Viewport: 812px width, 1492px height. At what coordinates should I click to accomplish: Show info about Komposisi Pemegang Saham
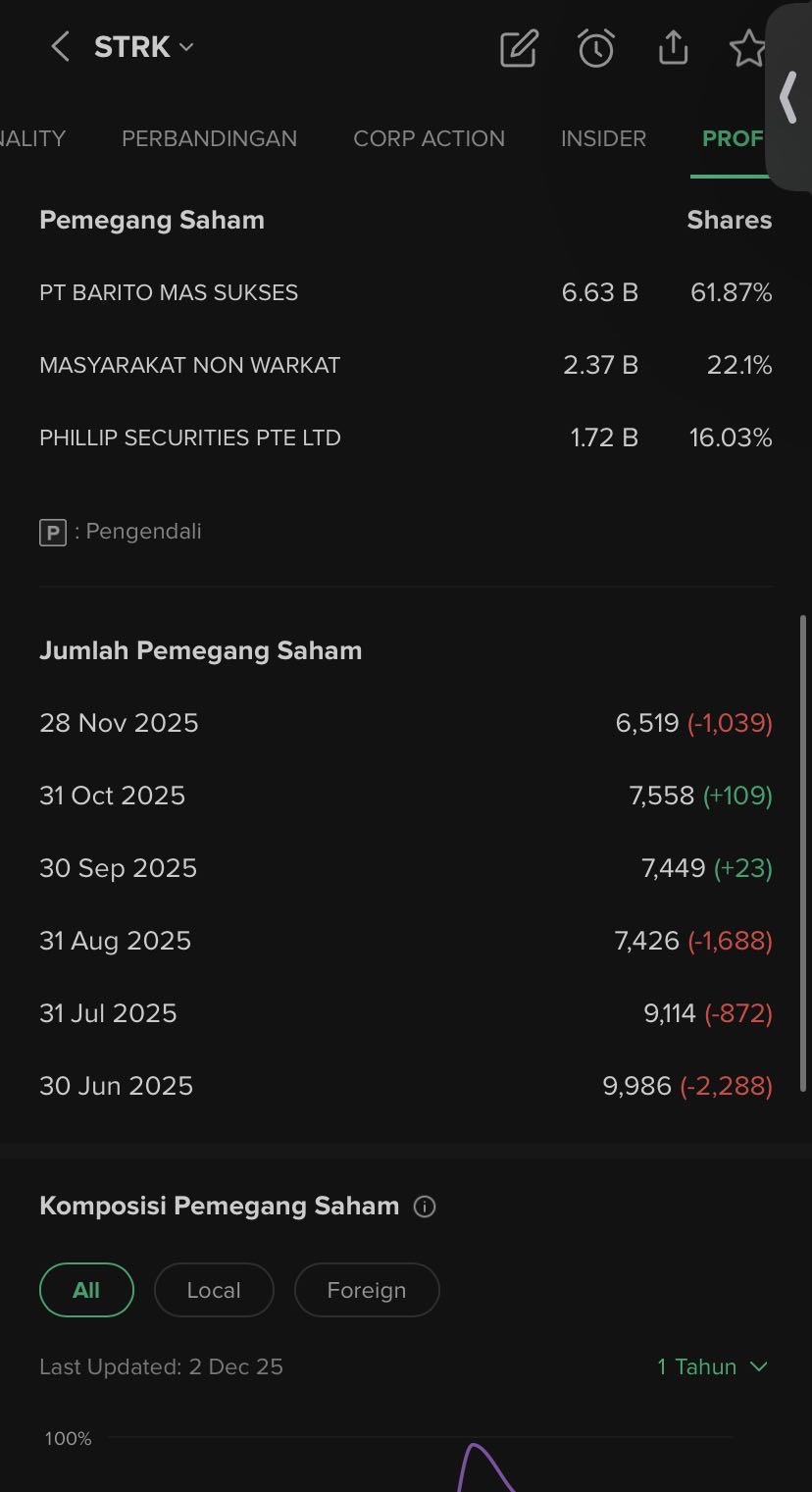pyautogui.click(x=425, y=1207)
